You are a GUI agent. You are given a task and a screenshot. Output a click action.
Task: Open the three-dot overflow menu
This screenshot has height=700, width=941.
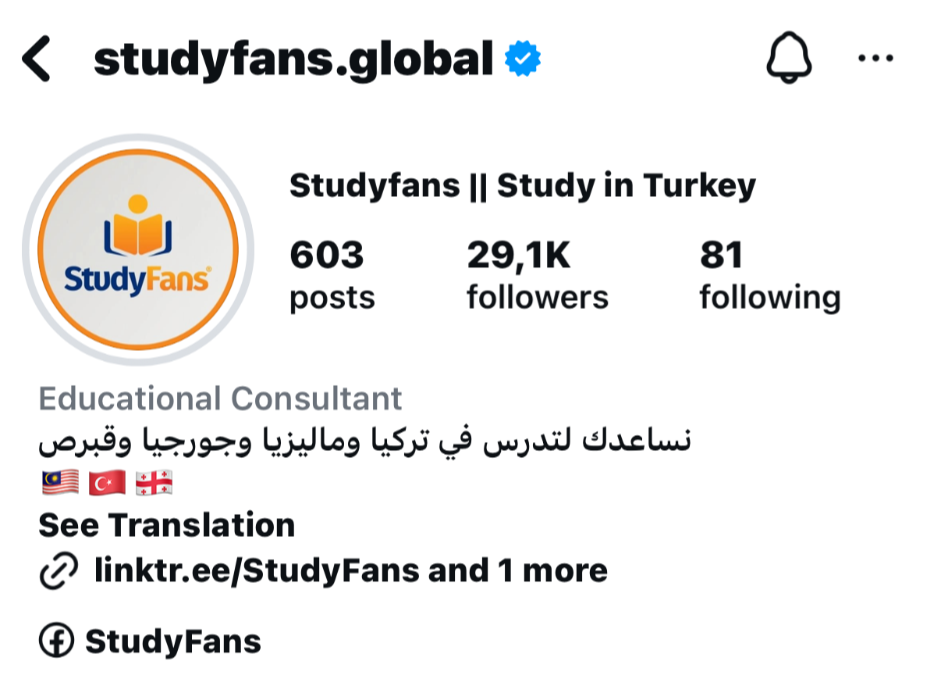[876, 58]
